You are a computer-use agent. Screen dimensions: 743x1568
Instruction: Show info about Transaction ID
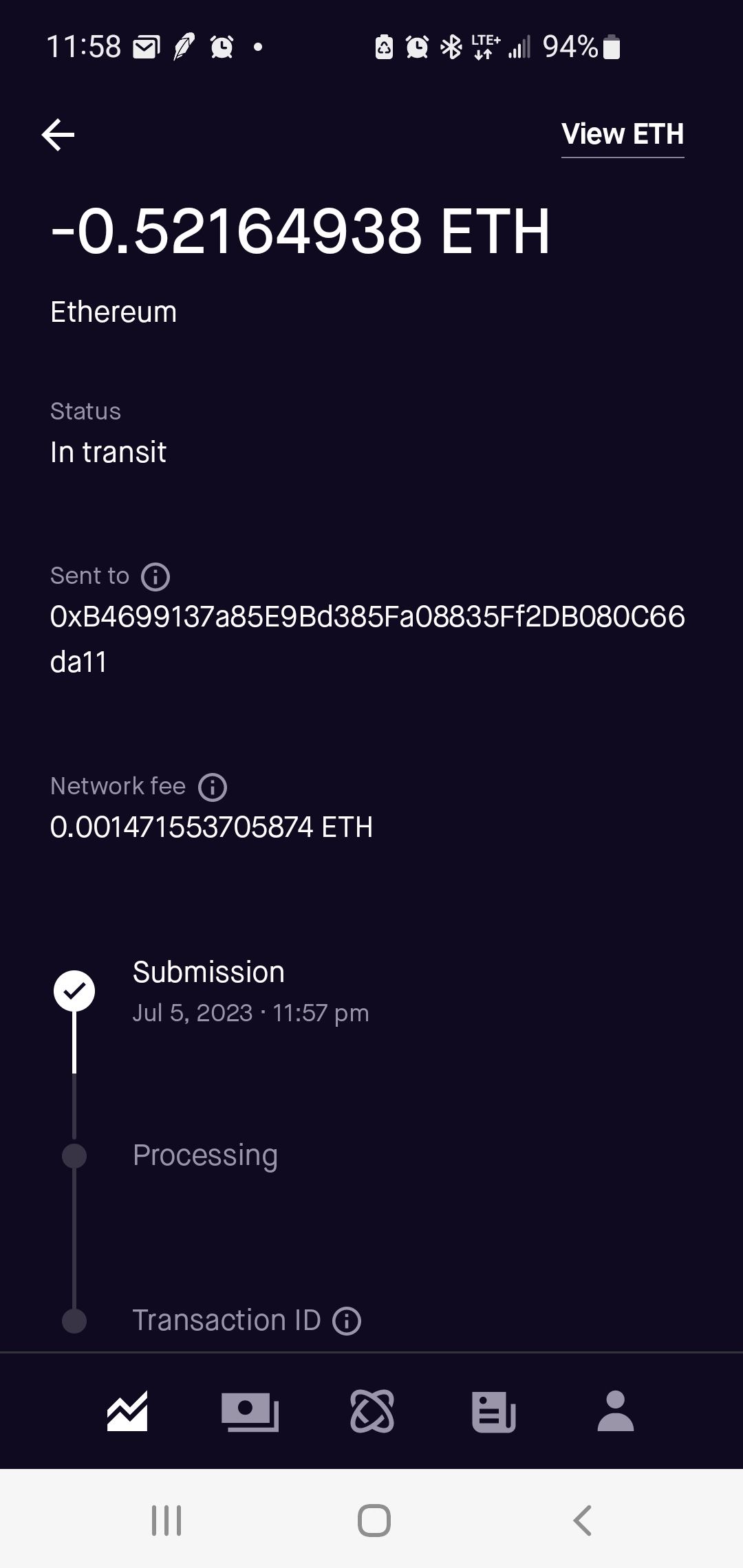347,1321
